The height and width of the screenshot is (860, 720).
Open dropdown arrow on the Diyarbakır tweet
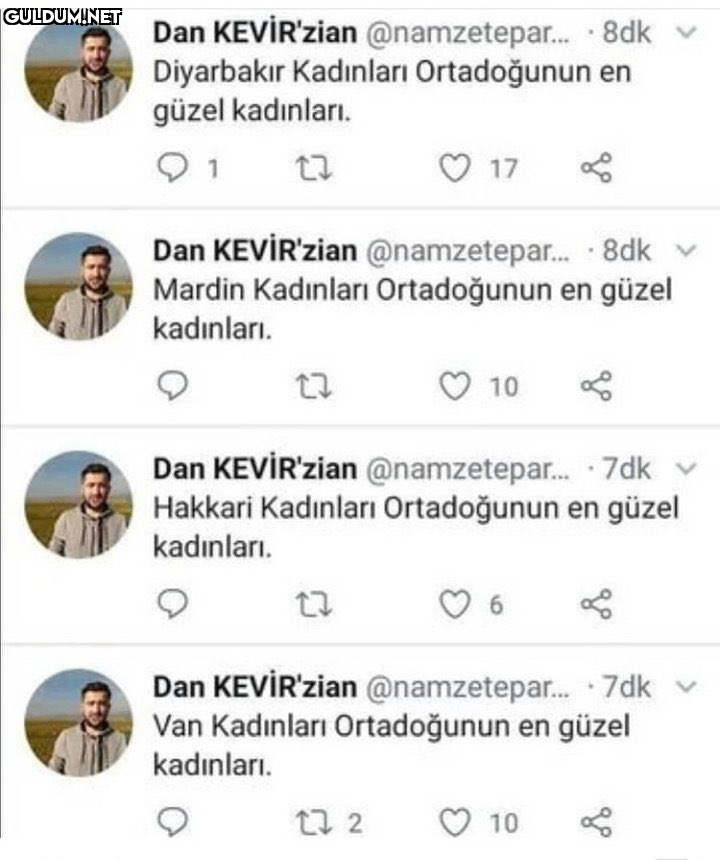point(686,33)
